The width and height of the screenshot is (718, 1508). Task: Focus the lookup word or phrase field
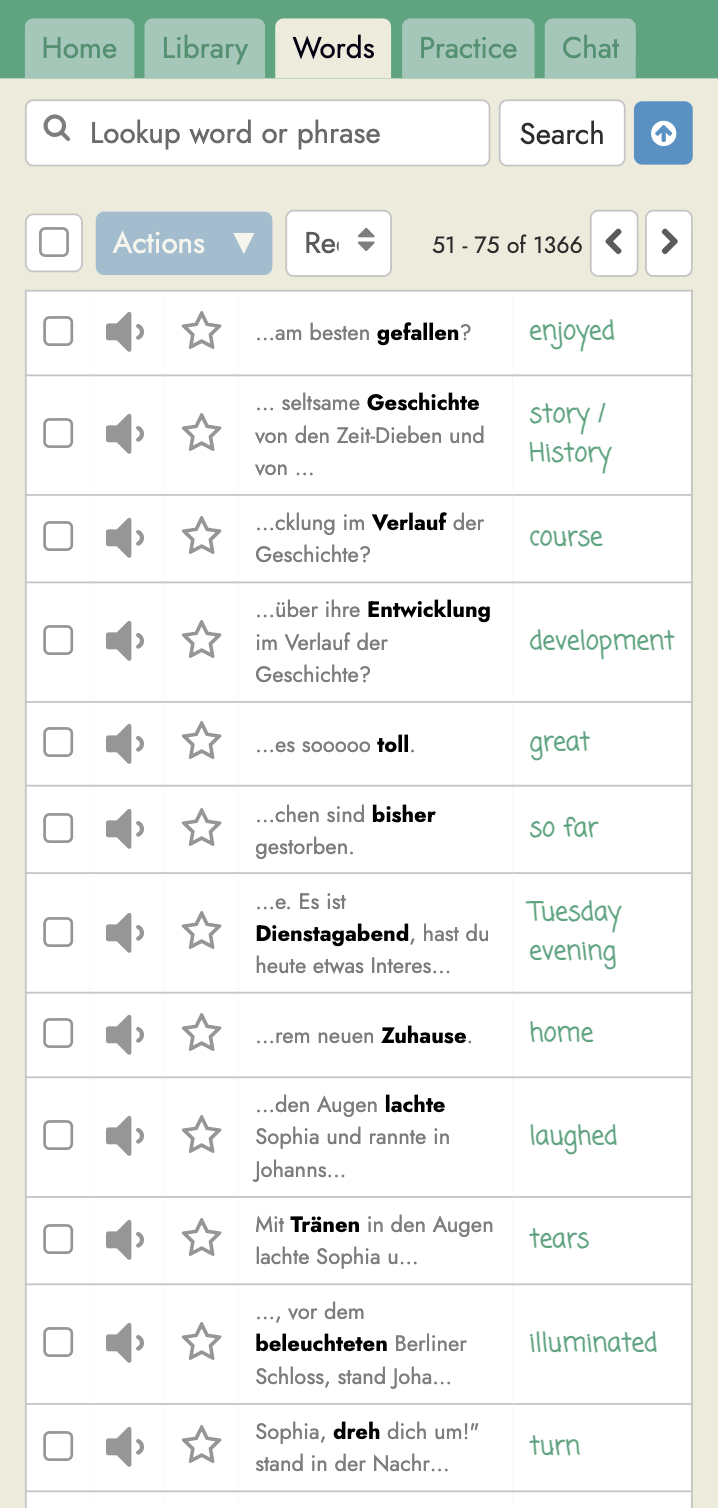pyautogui.click(x=258, y=133)
